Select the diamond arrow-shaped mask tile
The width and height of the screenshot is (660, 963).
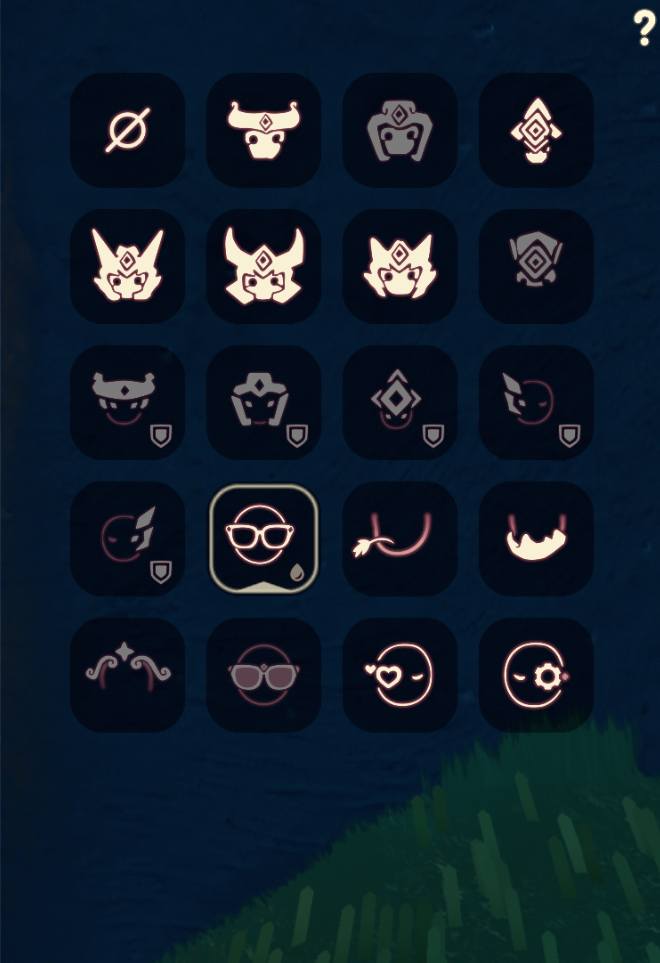click(x=536, y=130)
